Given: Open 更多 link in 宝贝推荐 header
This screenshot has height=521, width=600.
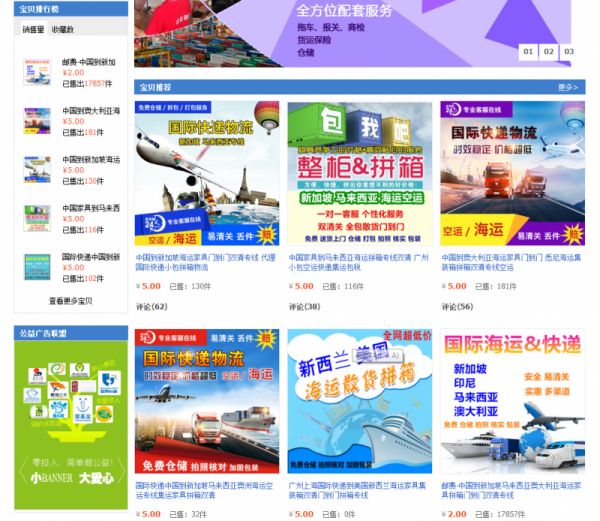Looking at the screenshot, I should [x=567, y=87].
